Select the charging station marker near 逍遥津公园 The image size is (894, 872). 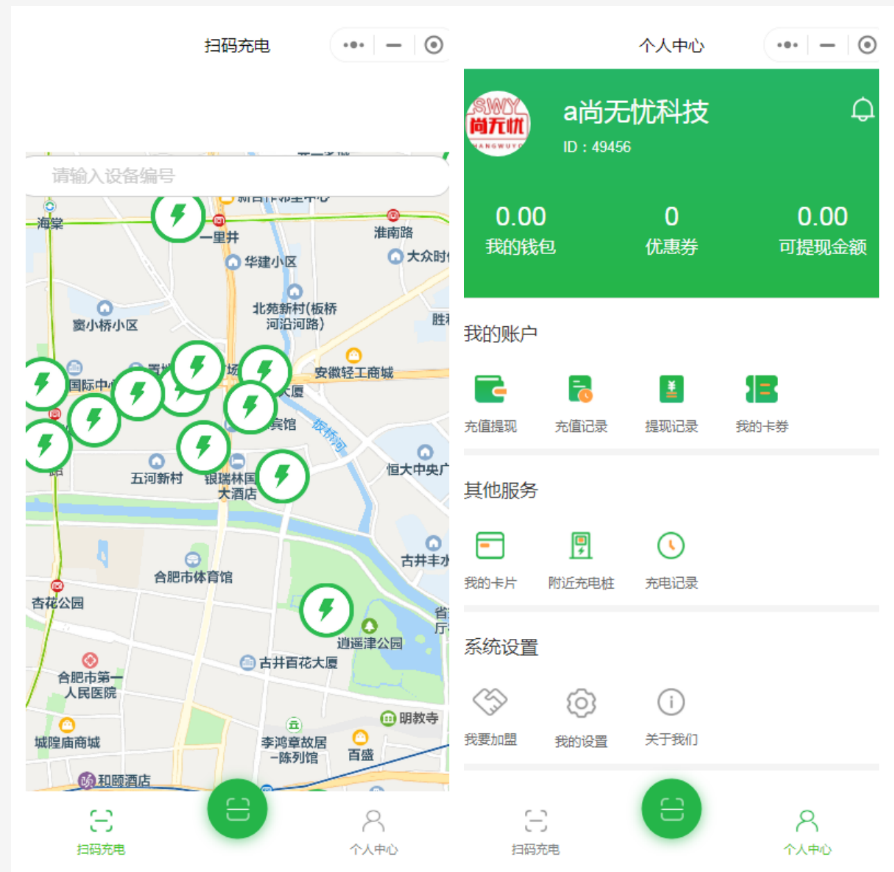coord(326,608)
